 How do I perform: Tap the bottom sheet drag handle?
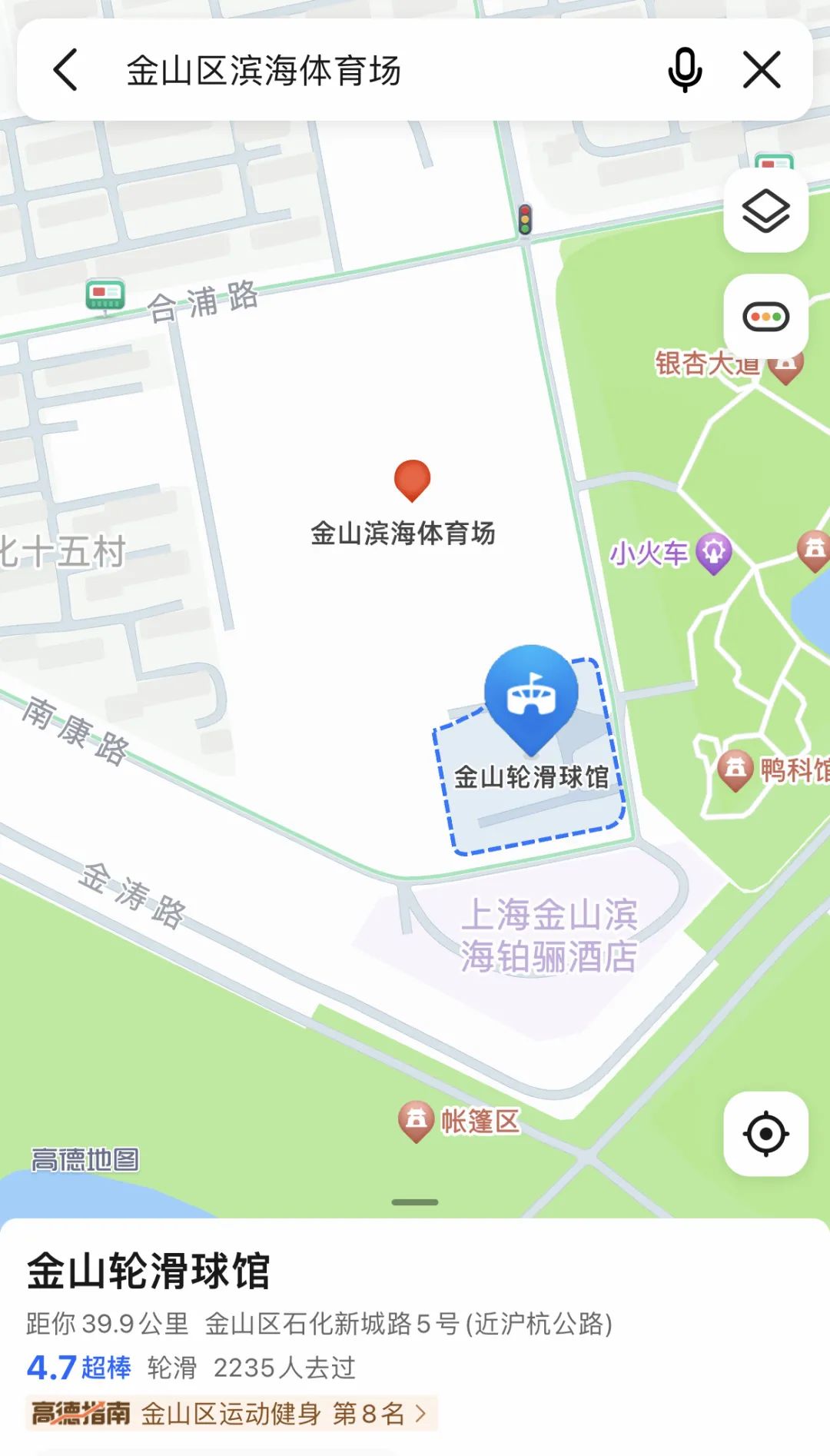(x=415, y=1202)
